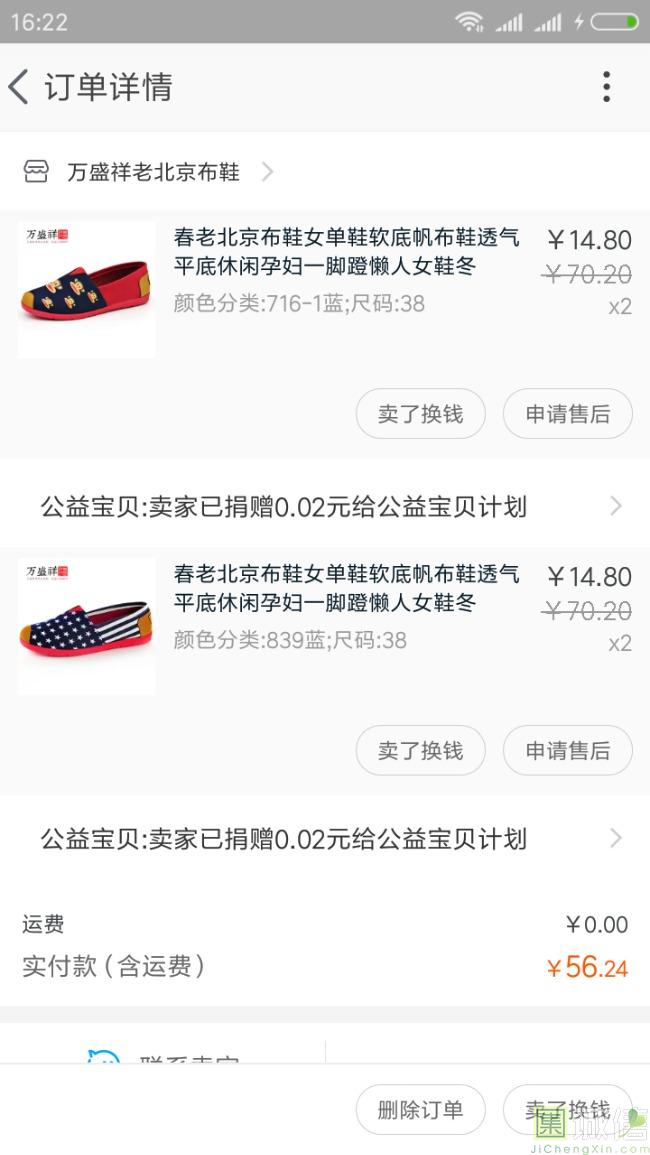The width and height of the screenshot is (650, 1155).
Task: Tap the 删除订单 button
Action: point(420,1110)
